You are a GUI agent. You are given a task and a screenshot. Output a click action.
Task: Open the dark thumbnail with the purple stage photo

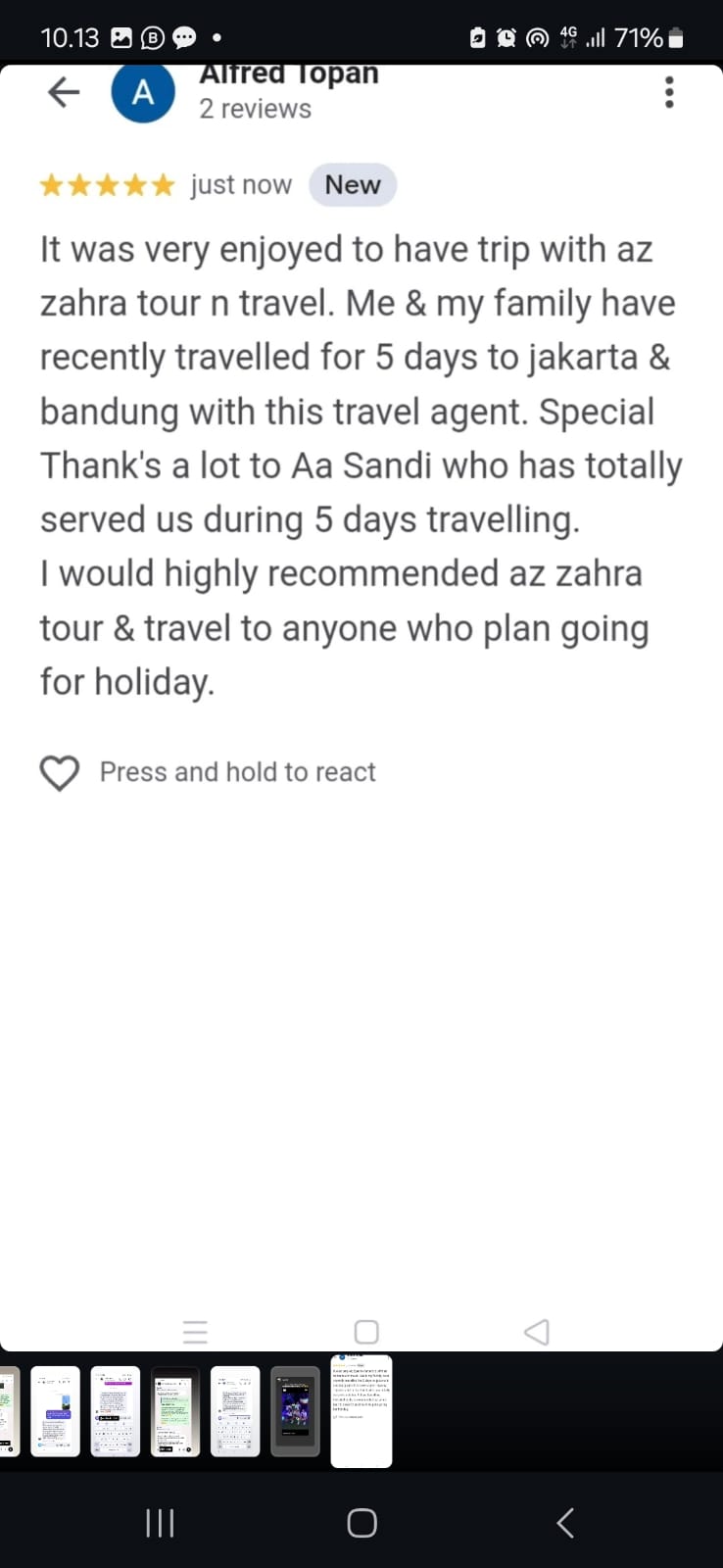(x=295, y=1411)
